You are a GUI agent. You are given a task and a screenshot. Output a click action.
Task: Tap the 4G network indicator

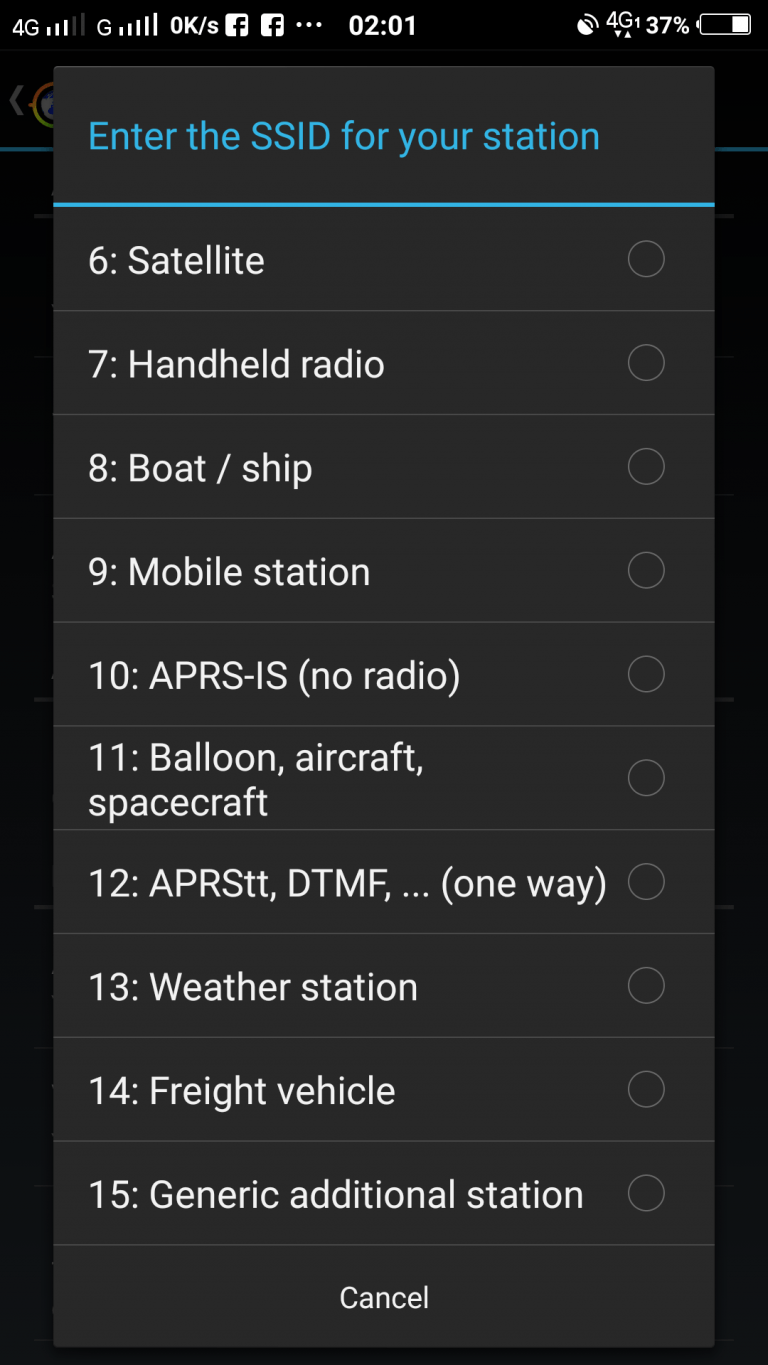[20, 25]
